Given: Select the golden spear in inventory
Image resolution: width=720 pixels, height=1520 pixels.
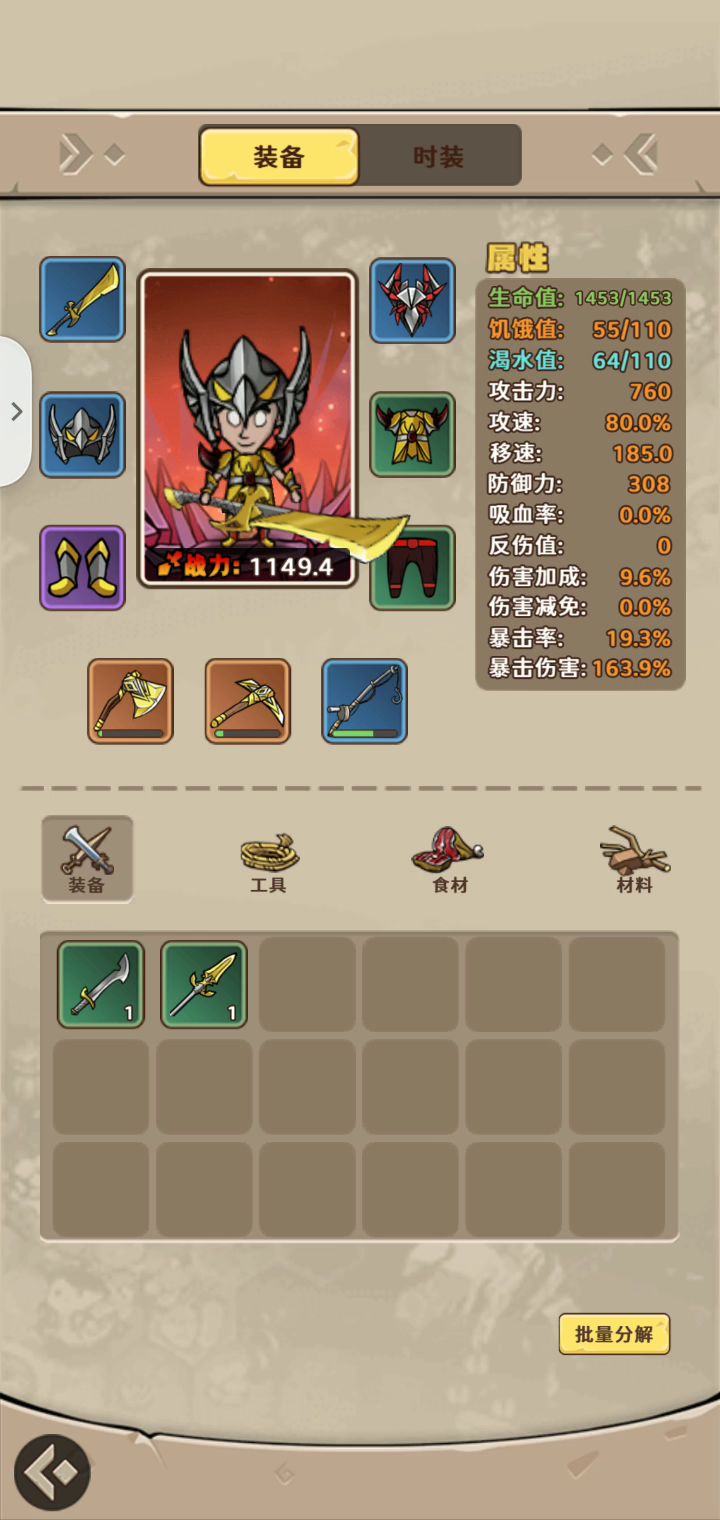Looking at the screenshot, I should pyautogui.click(x=204, y=985).
